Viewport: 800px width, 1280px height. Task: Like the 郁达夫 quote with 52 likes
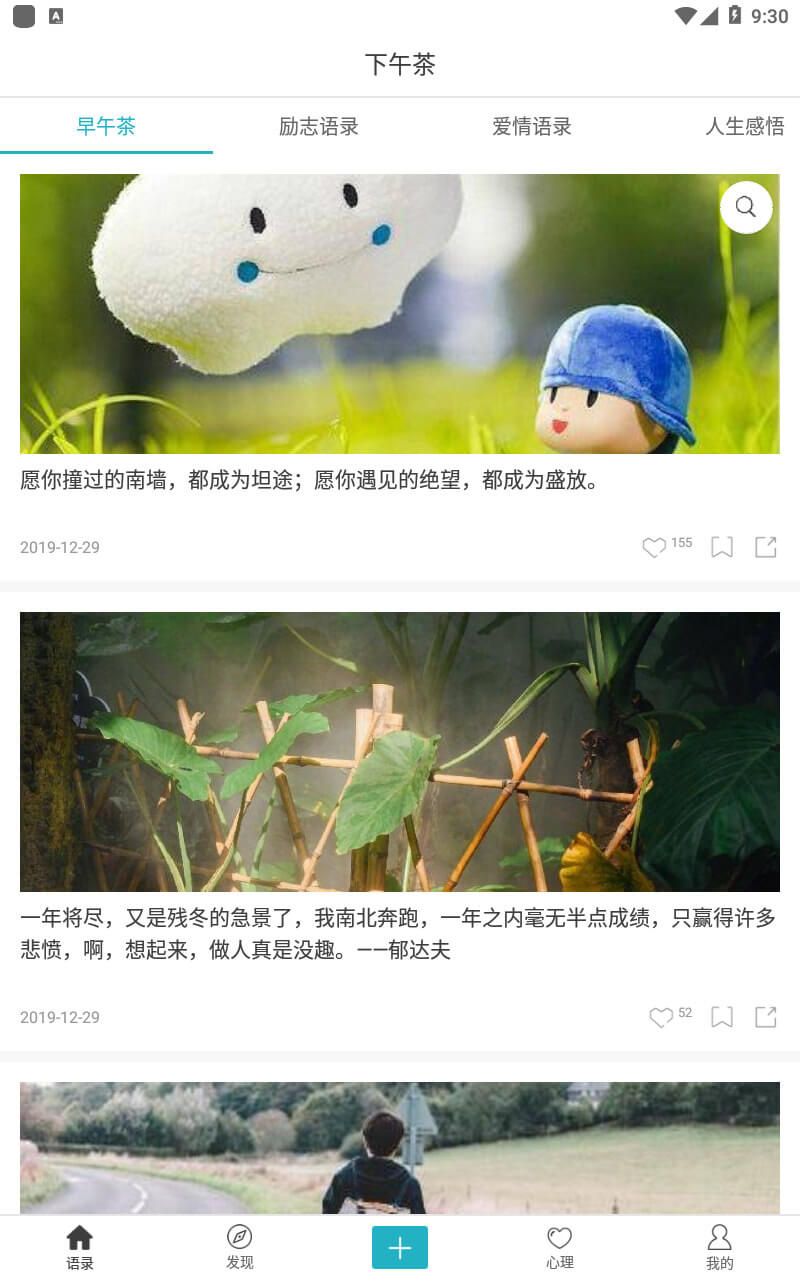click(x=661, y=1017)
